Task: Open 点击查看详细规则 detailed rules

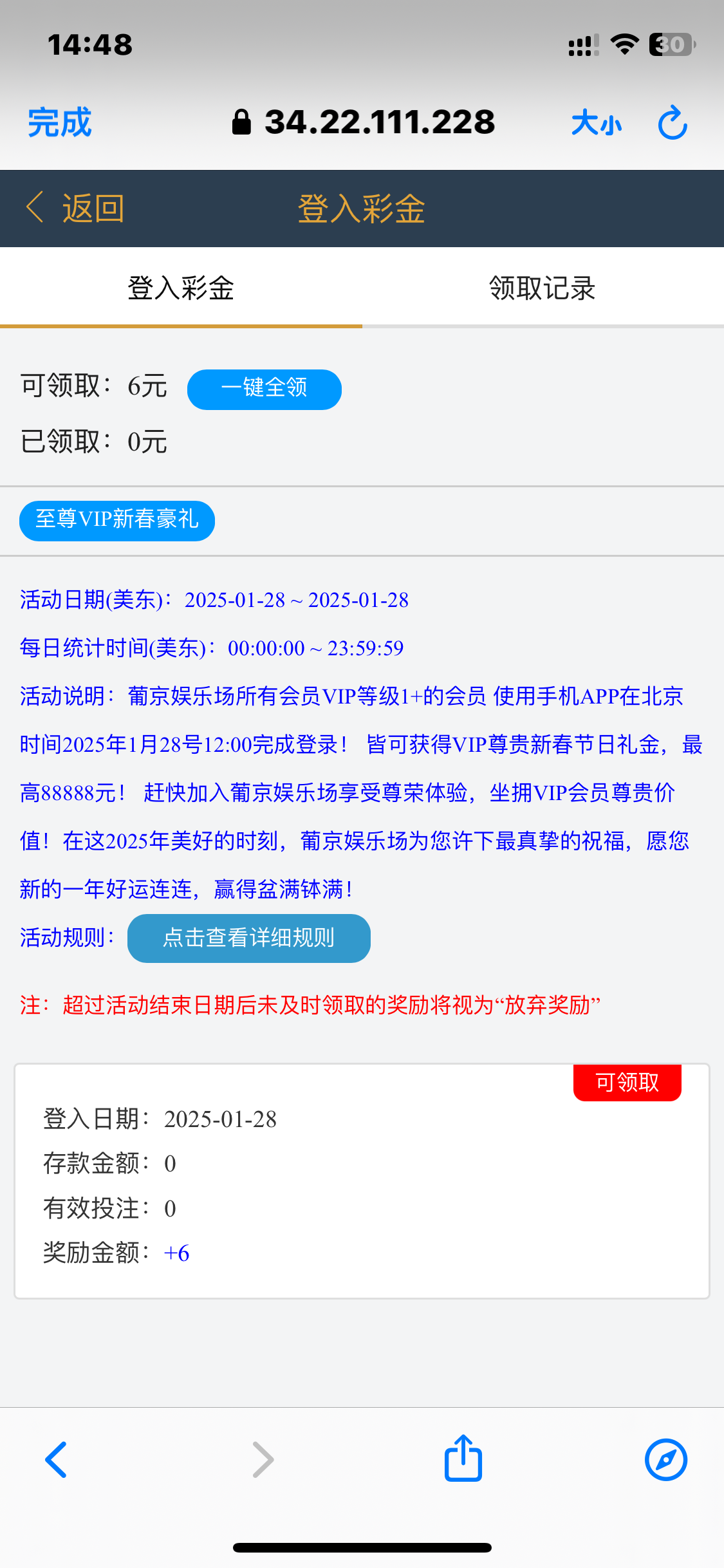Action: tap(248, 938)
